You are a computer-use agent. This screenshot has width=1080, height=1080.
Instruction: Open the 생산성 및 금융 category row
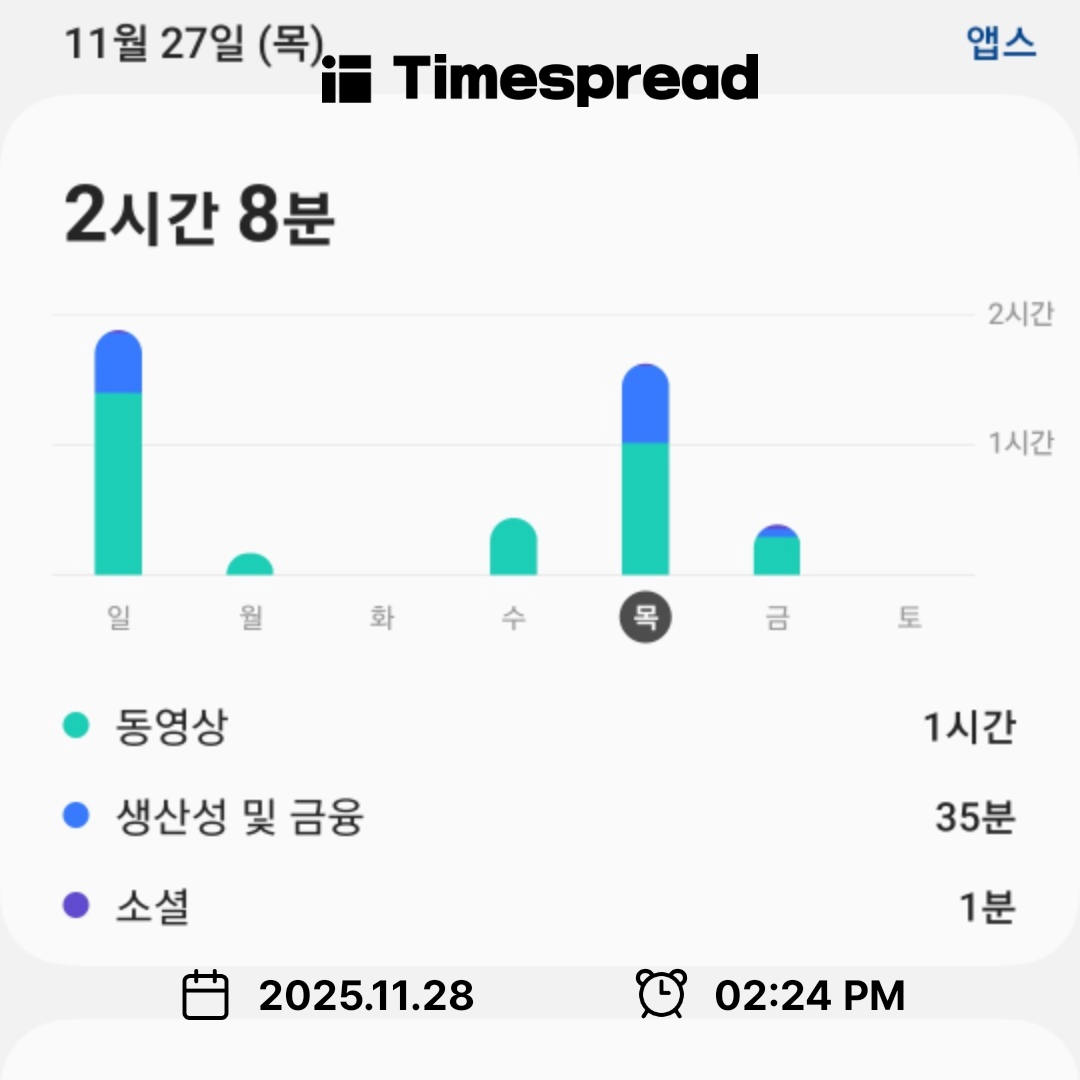[x=540, y=817]
